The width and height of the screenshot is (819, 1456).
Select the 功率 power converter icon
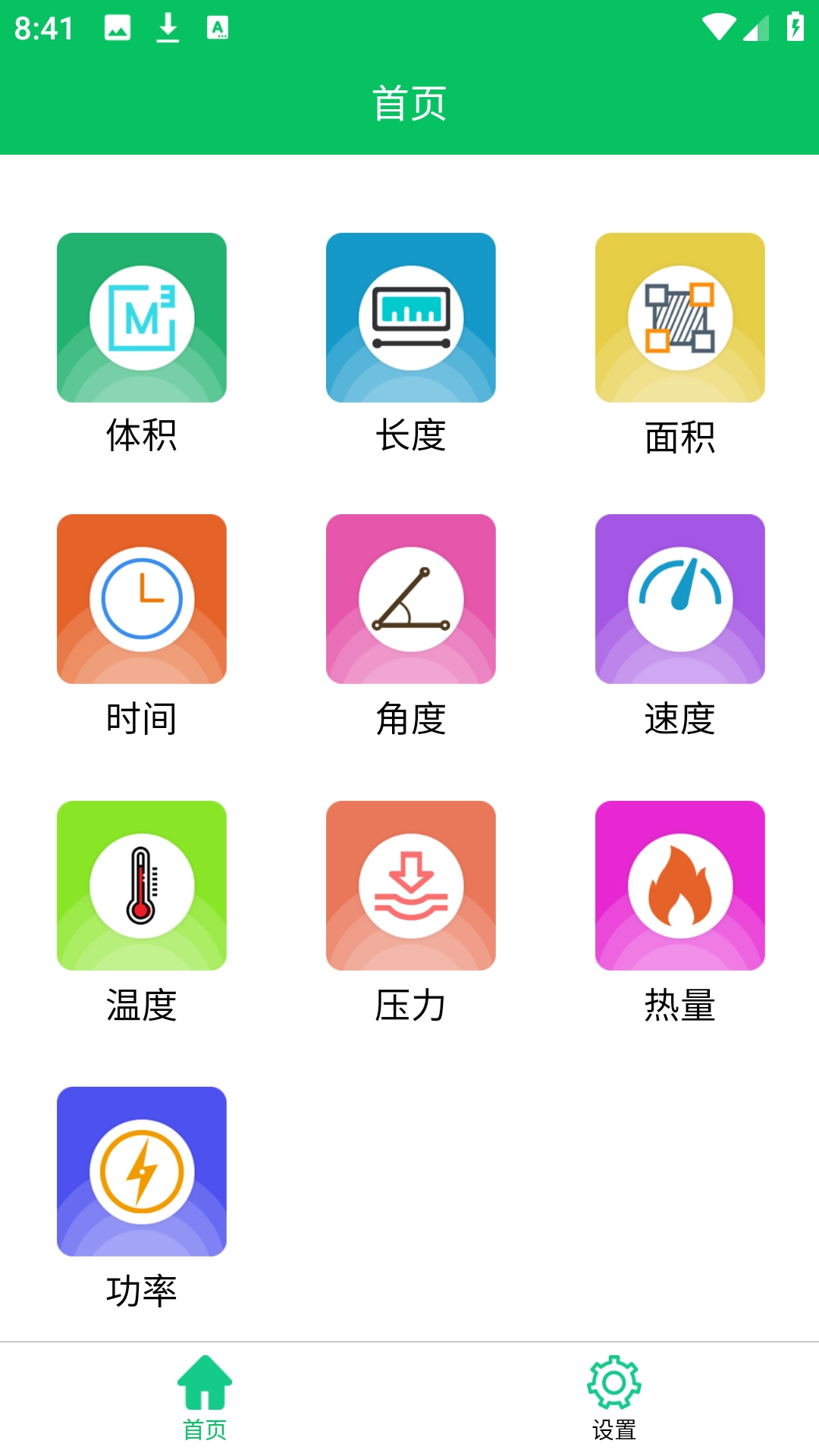click(141, 1172)
